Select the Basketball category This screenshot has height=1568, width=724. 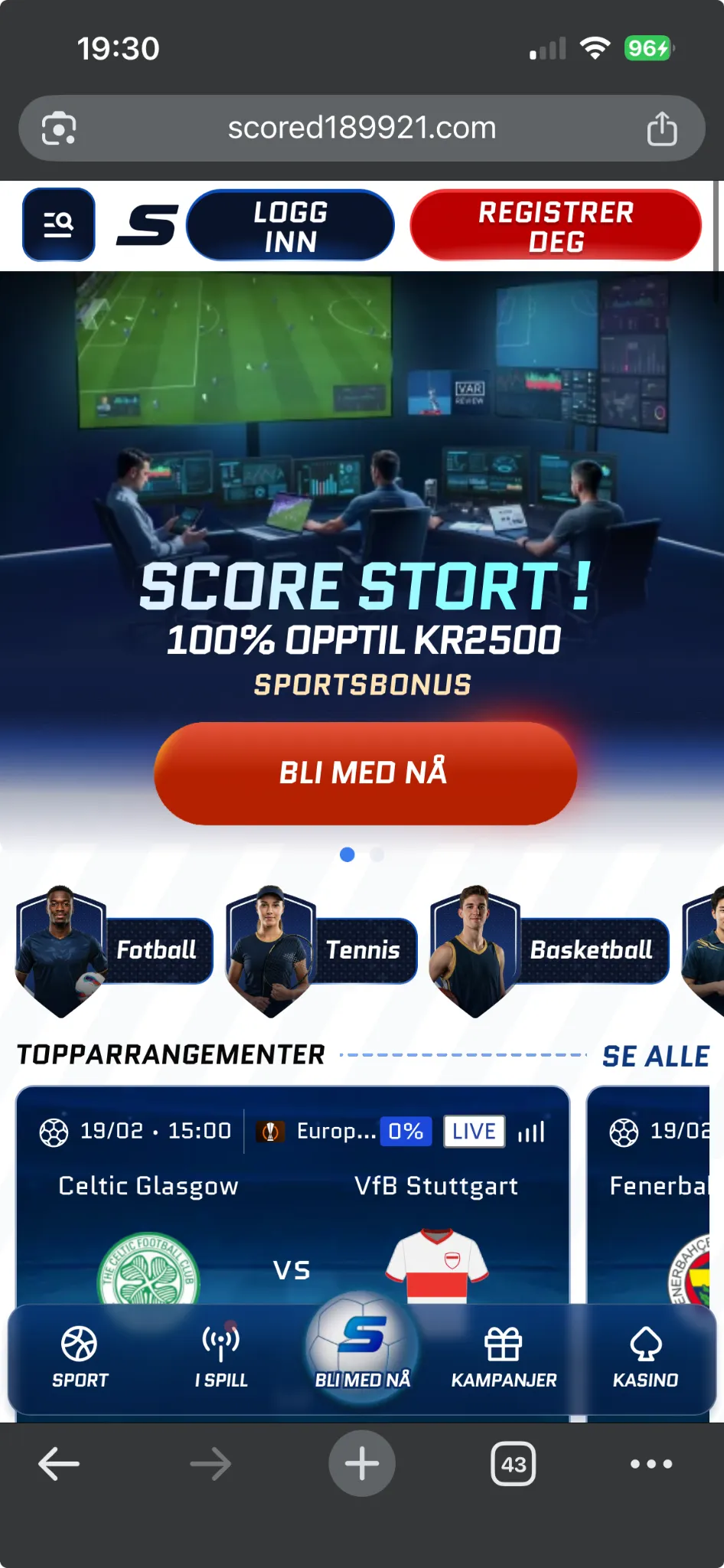pos(551,950)
